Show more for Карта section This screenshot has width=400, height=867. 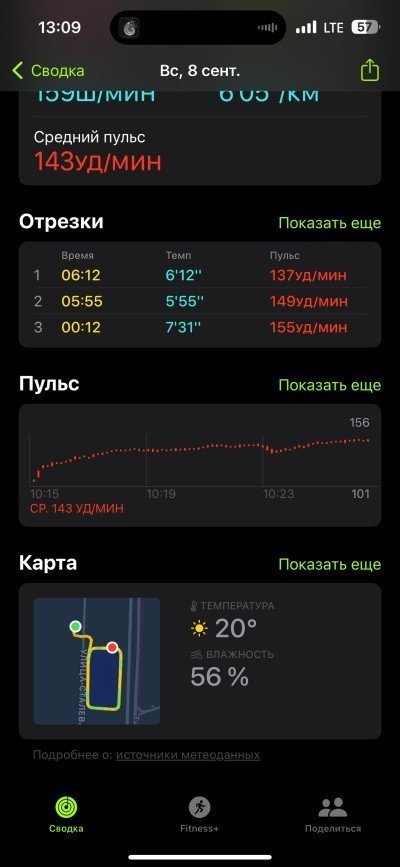pyautogui.click(x=330, y=564)
